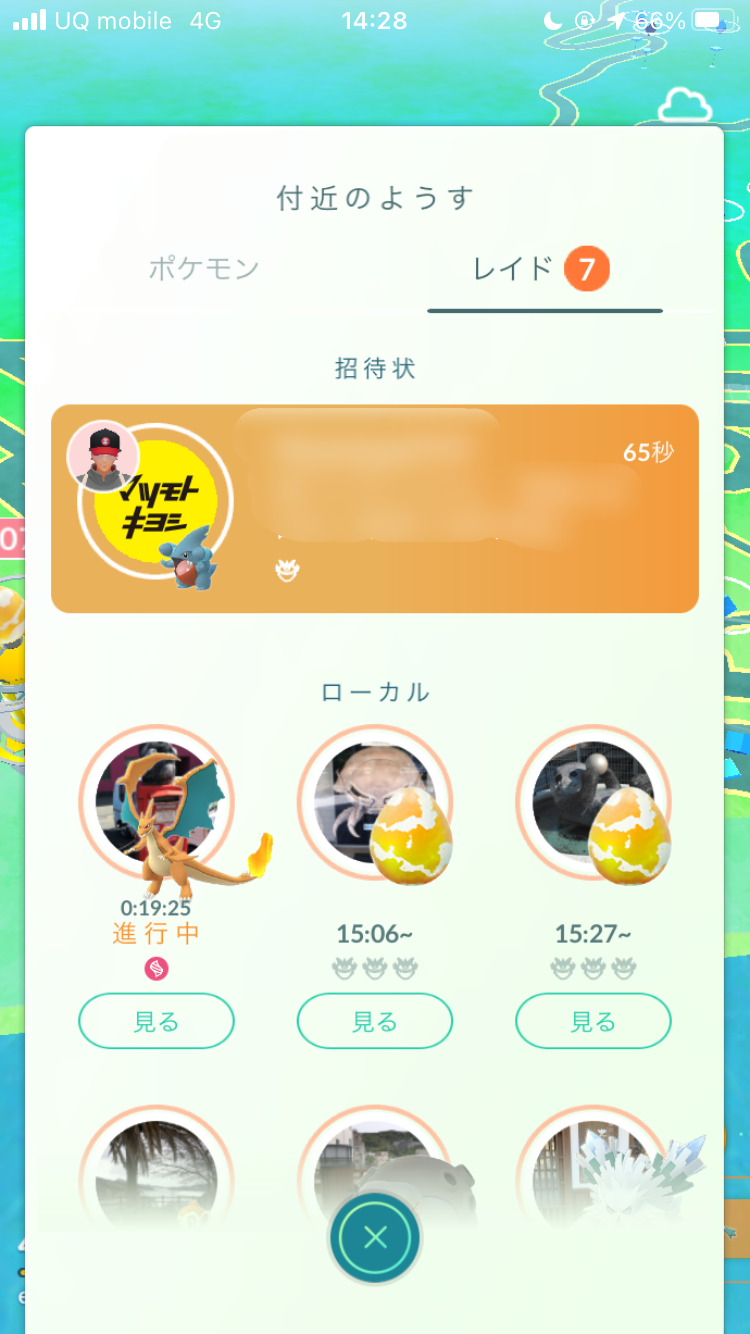750x1334 pixels.
Task: Switch to the ポケモン tab
Action: (204, 269)
